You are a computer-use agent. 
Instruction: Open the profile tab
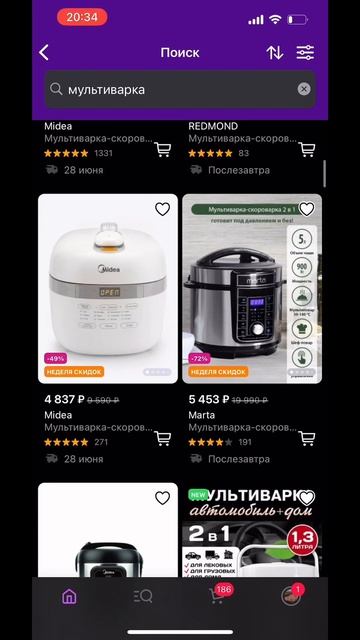pyautogui.click(x=292, y=595)
